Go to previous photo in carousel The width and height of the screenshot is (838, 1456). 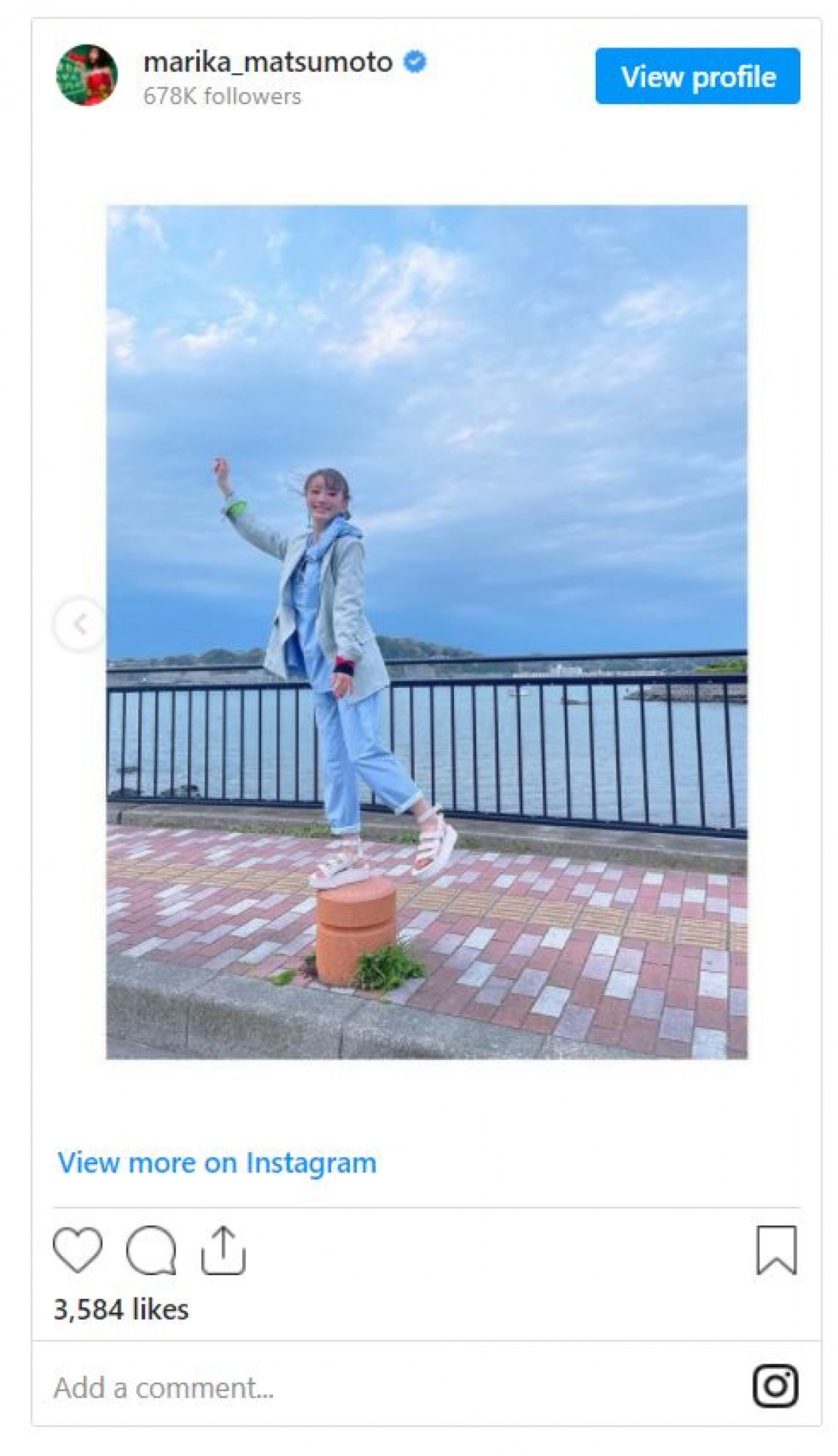(80, 624)
